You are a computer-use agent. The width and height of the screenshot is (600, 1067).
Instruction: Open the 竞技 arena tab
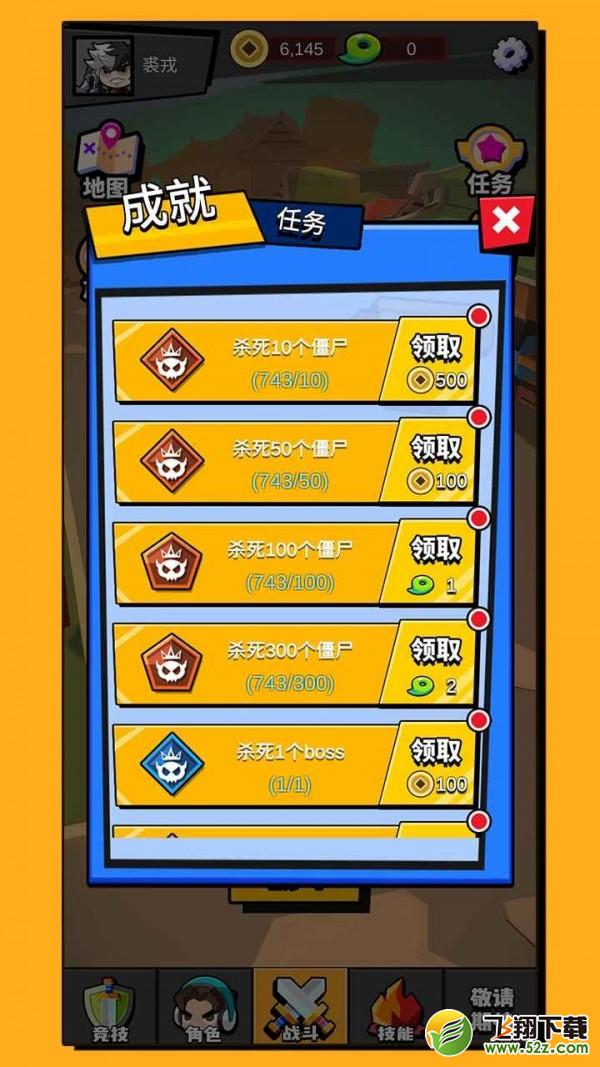[x=110, y=1008]
